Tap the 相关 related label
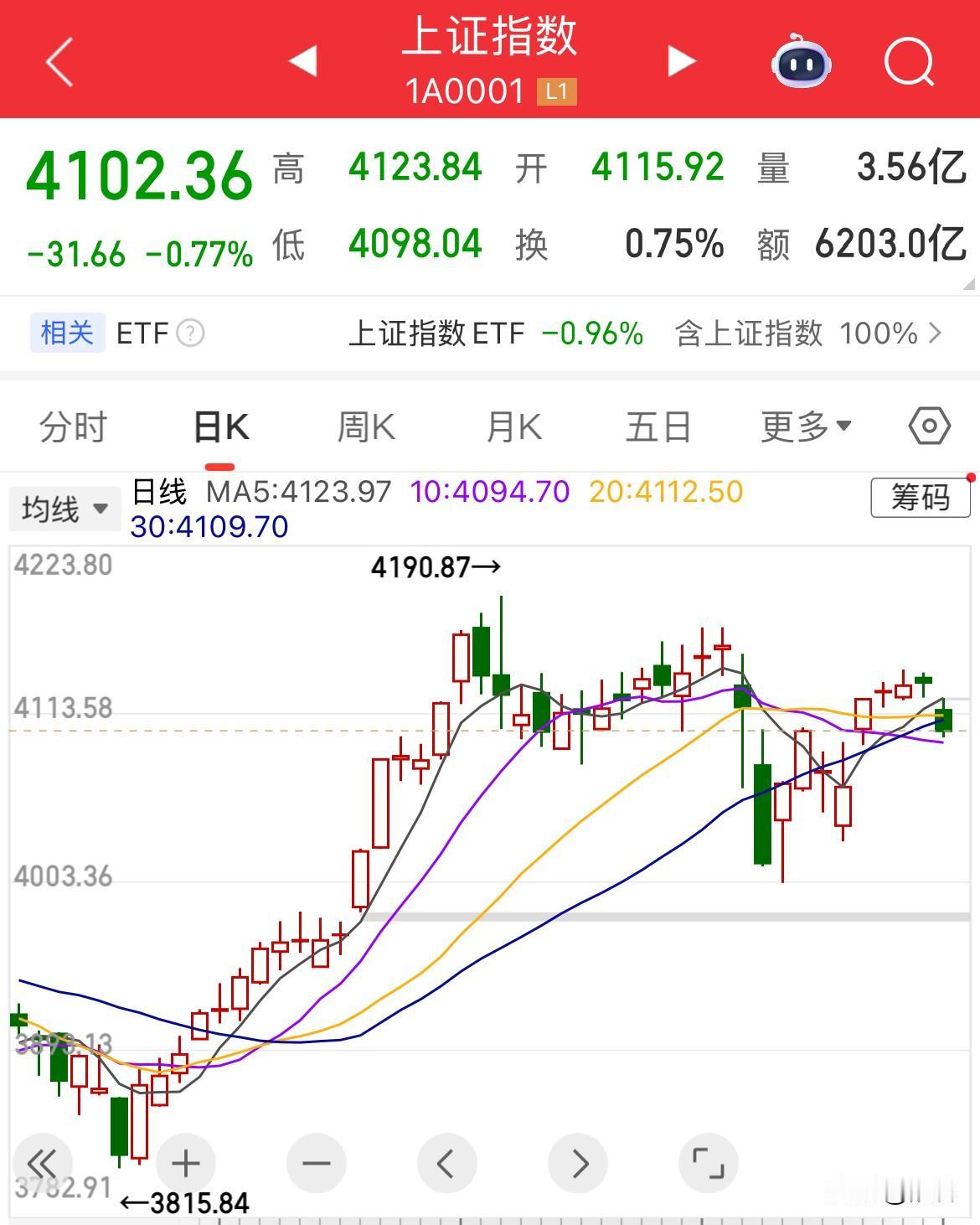Image resolution: width=980 pixels, height=1225 pixels. click(66, 333)
